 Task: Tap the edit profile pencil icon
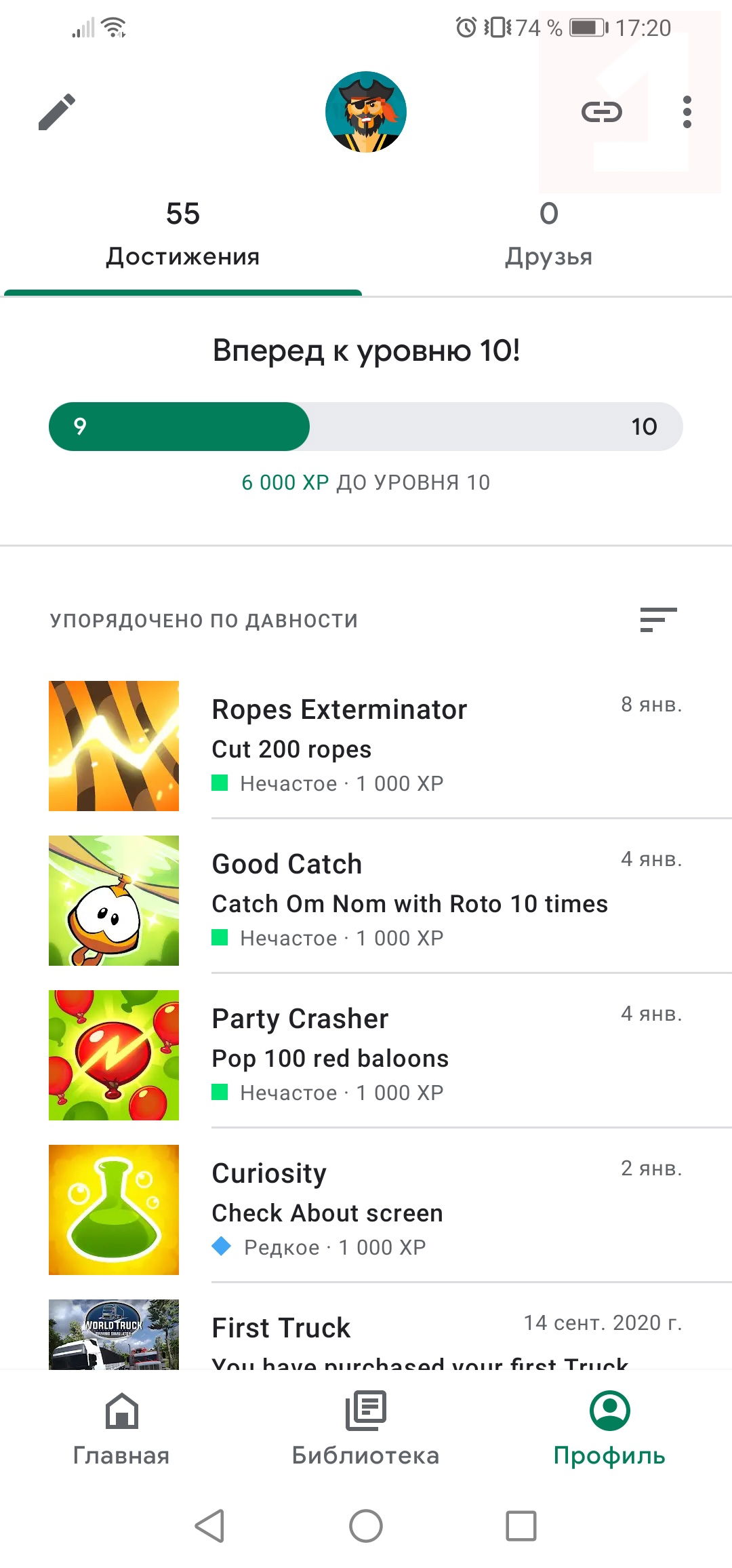pos(57,112)
